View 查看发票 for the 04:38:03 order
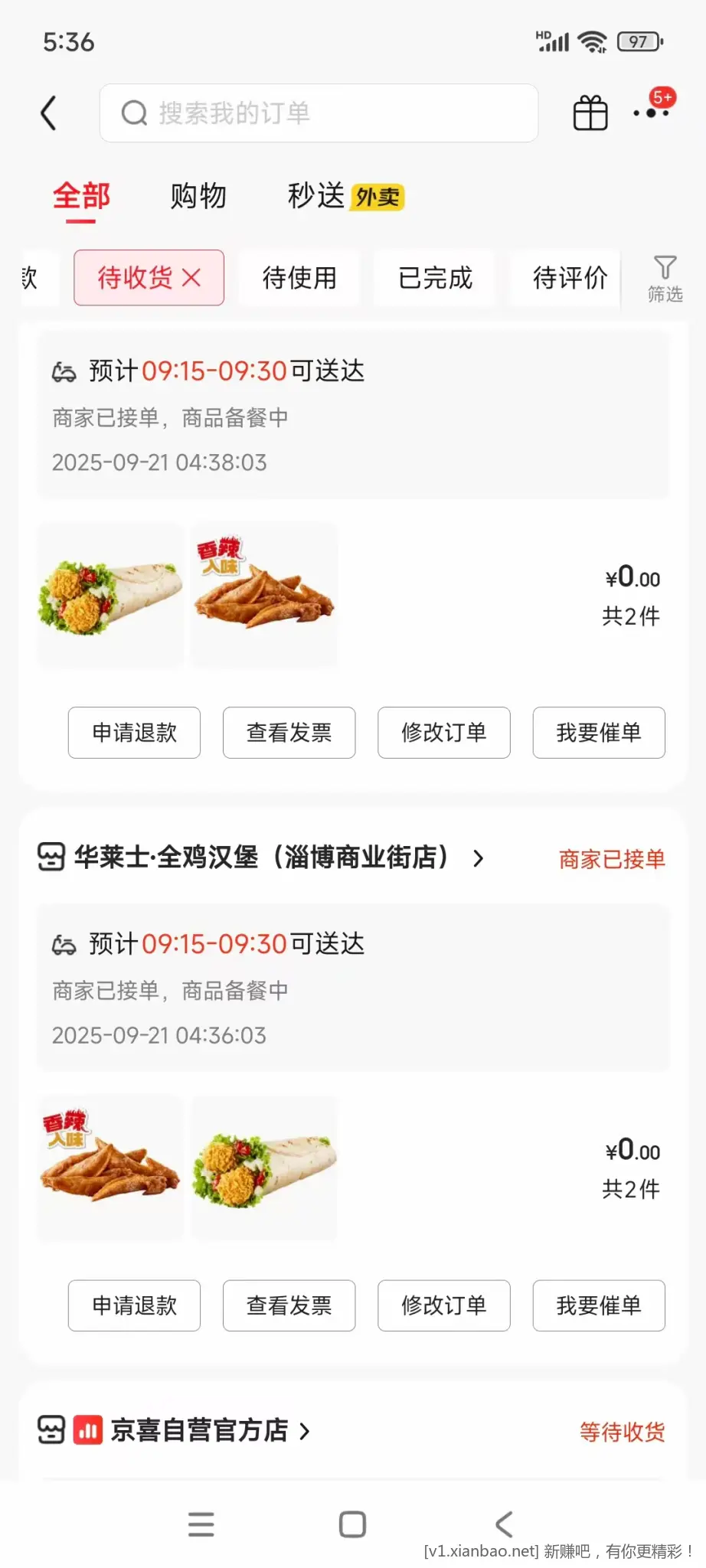Image resolution: width=706 pixels, height=1568 pixels. [289, 733]
